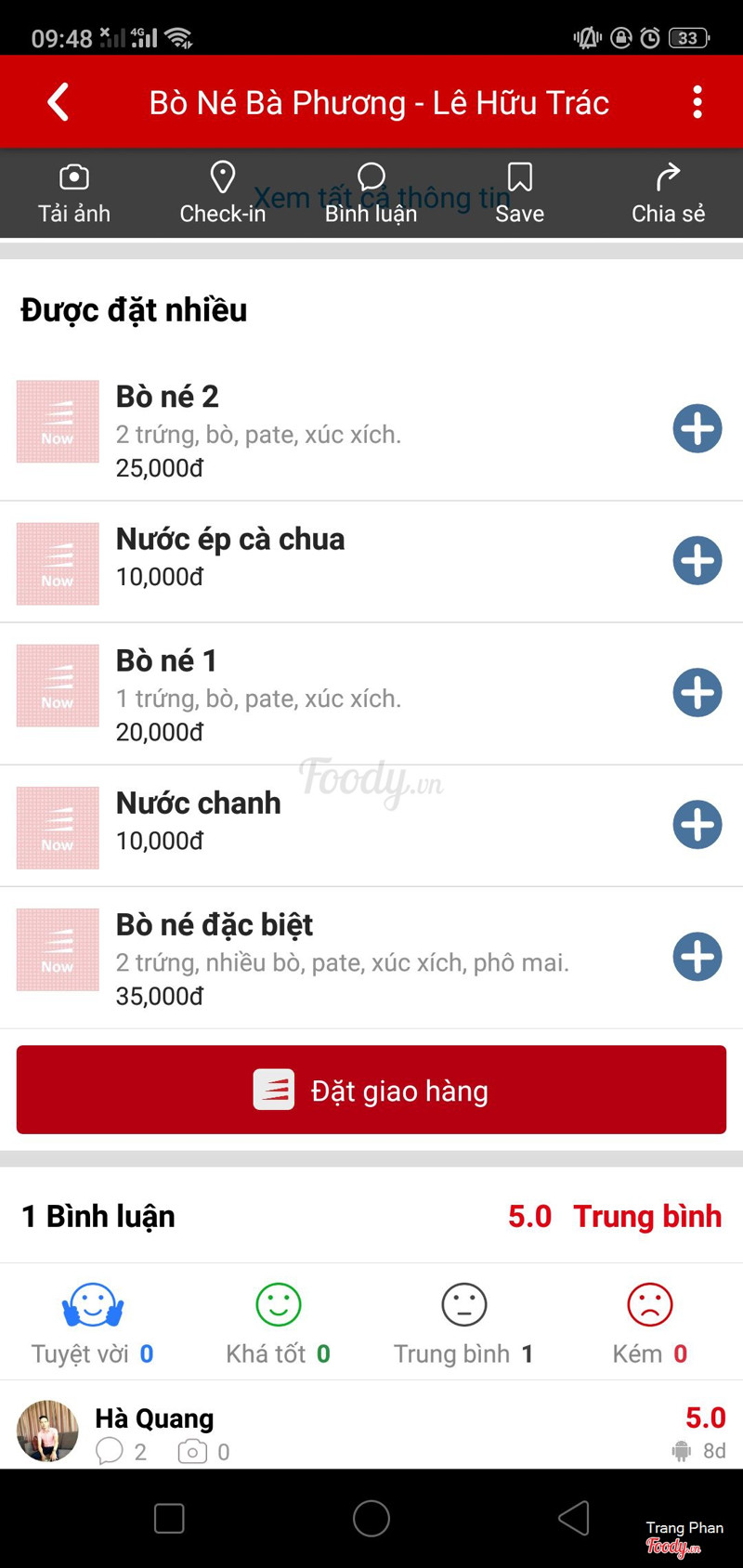743x1568 pixels.
Task: Open the three-dot overflow menu
Action: (x=697, y=102)
